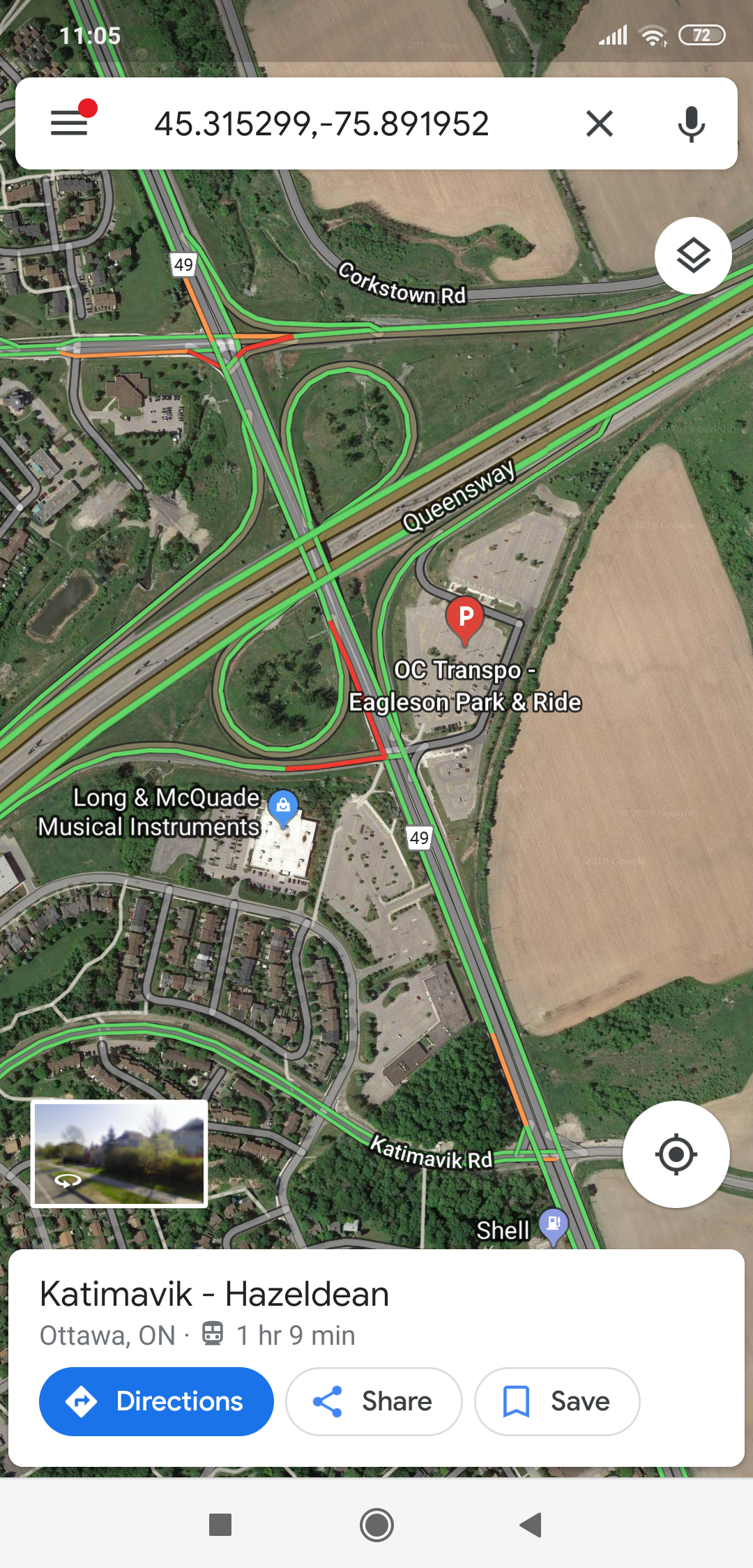Select the Long & McQuade Musical Instruments marker

pyautogui.click(x=283, y=808)
